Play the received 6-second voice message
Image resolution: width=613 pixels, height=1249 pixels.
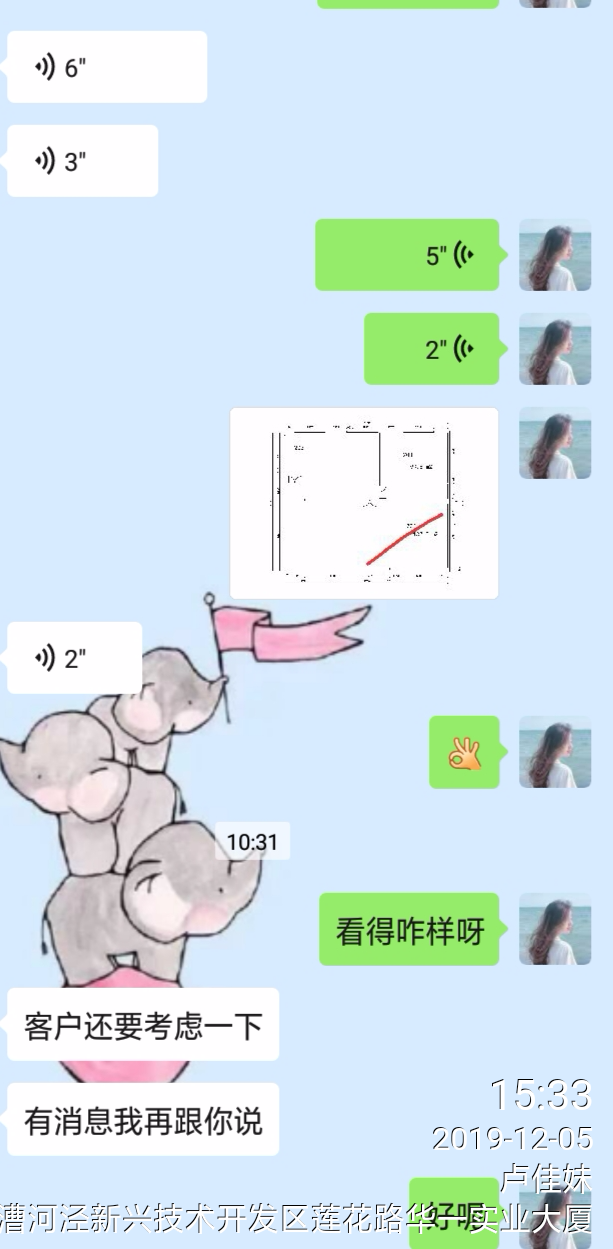(x=106, y=67)
